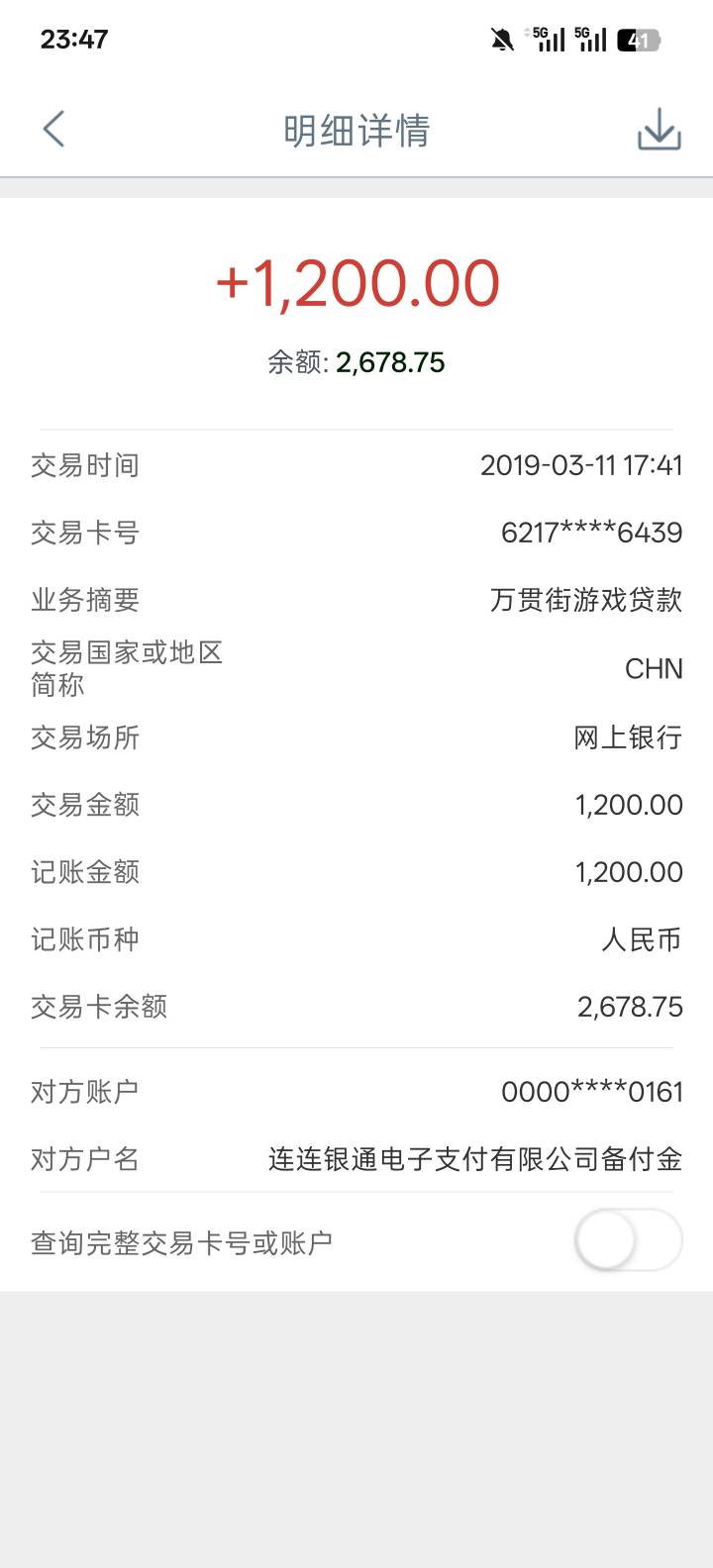The width and height of the screenshot is (713, 1568).
Task: Go back using the top-left arrow
Action: click(x=53, y=130)
